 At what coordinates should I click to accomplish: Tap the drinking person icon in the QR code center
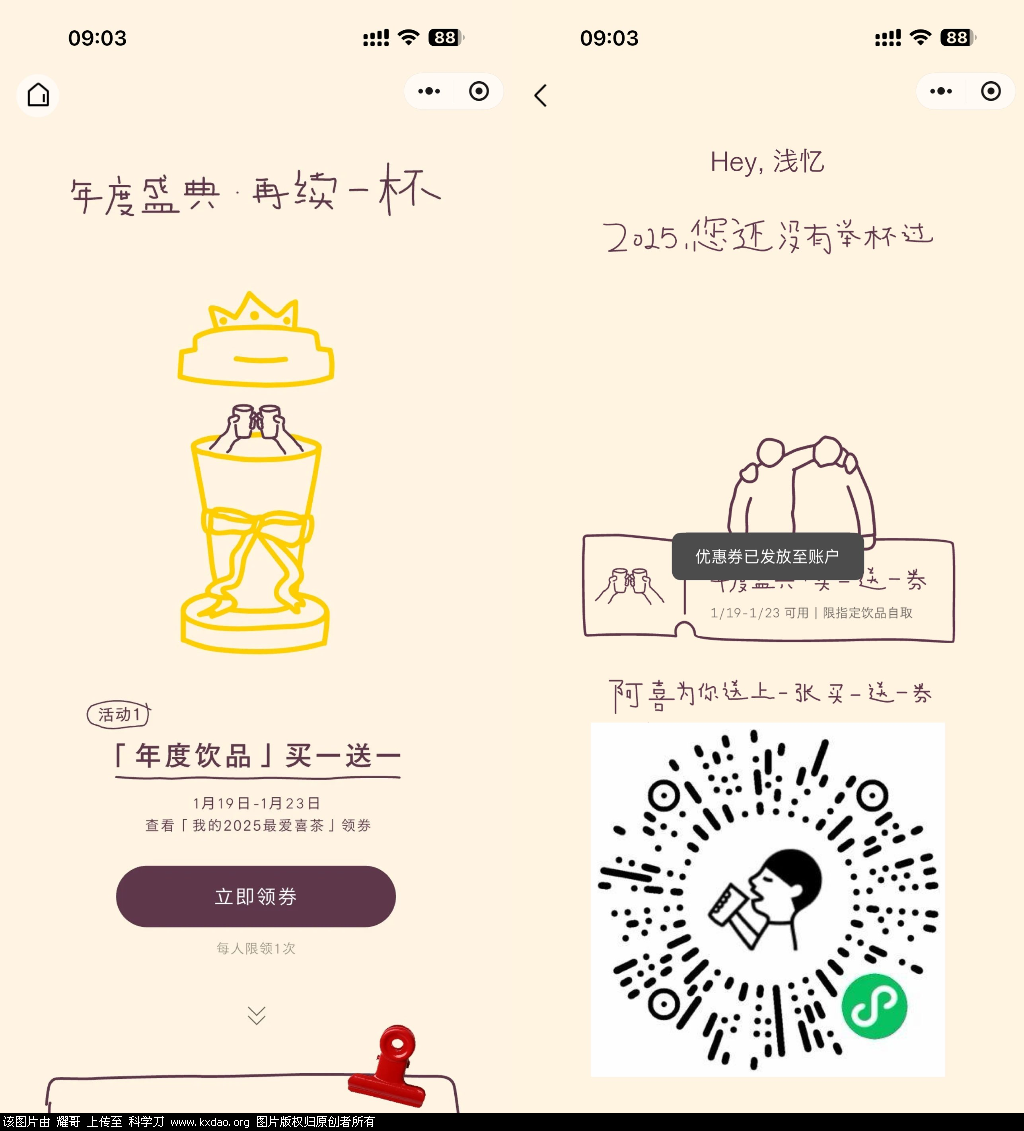(x=765, y=898)
